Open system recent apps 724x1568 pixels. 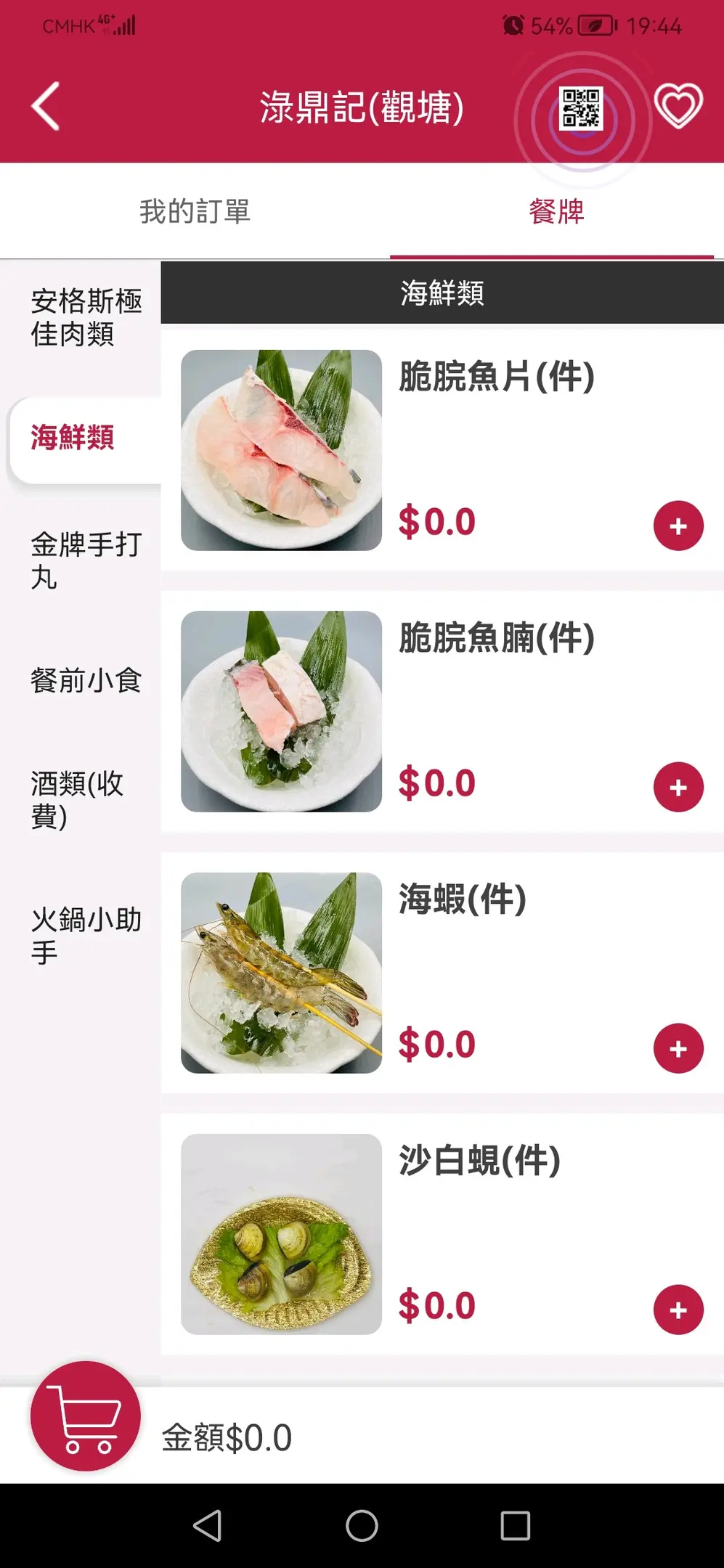pyautogui.click(x=515, y=1525)
